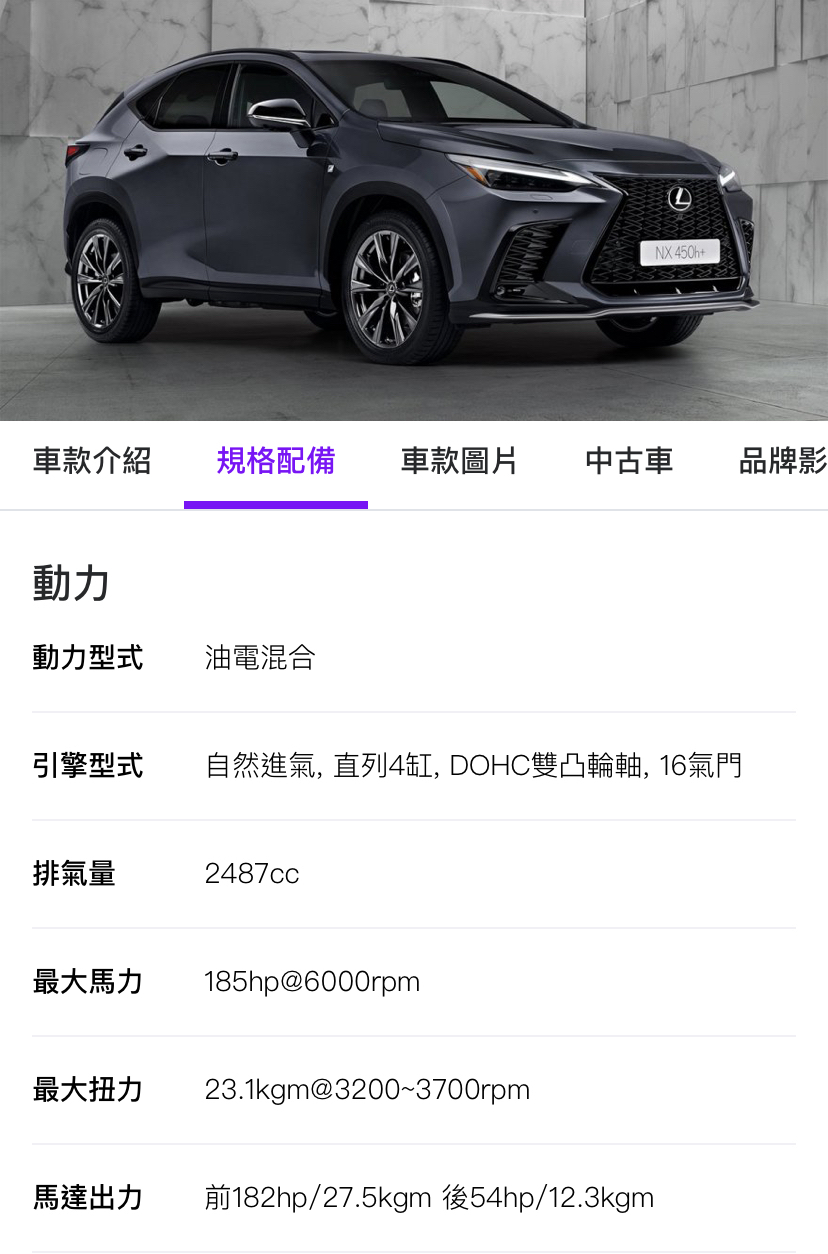The width and height of the screenshot is (828, 1254).
Task: Open the Lexus NX 450h+ car photo
Action: click(x=414, y=210)
